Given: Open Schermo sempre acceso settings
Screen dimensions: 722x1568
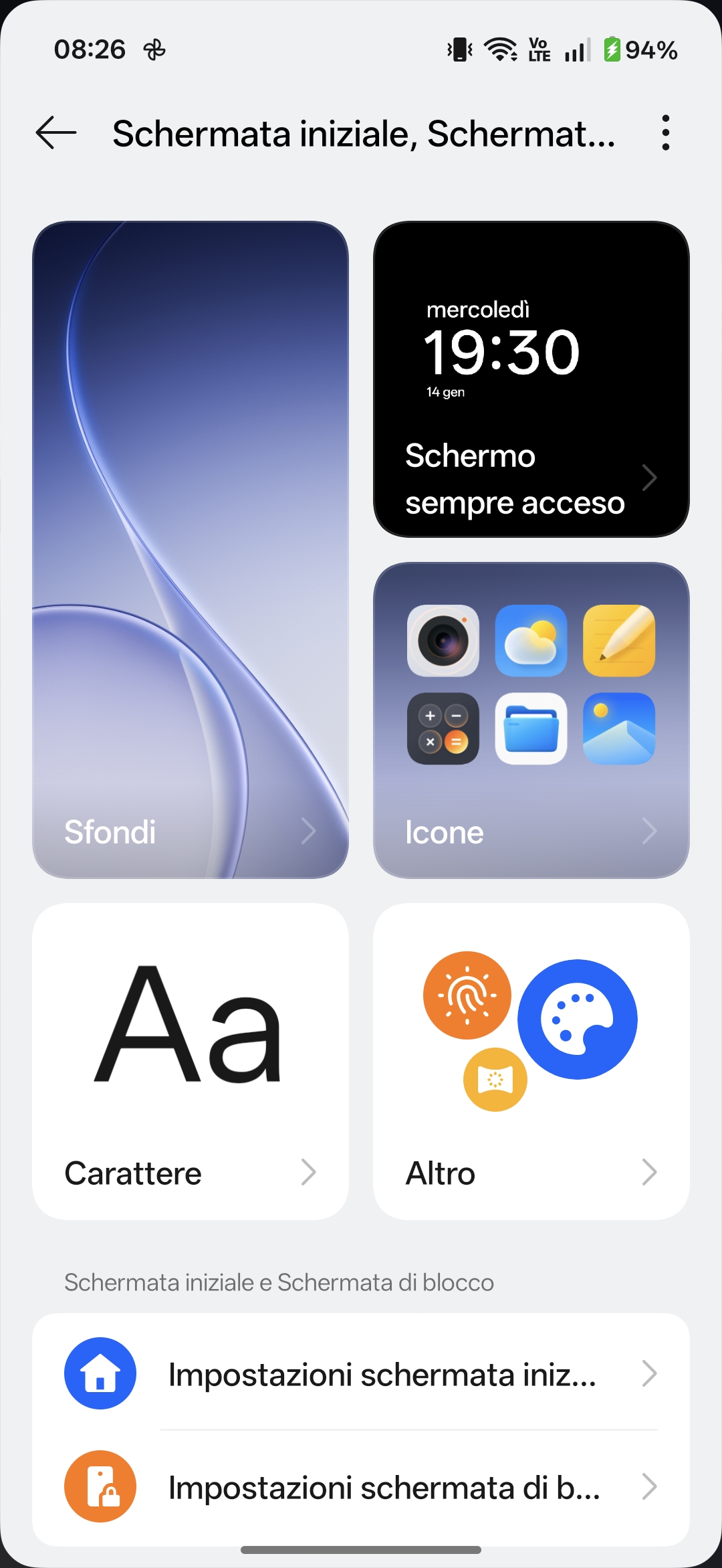Looking at the screenshot, I should pos(531,379).
